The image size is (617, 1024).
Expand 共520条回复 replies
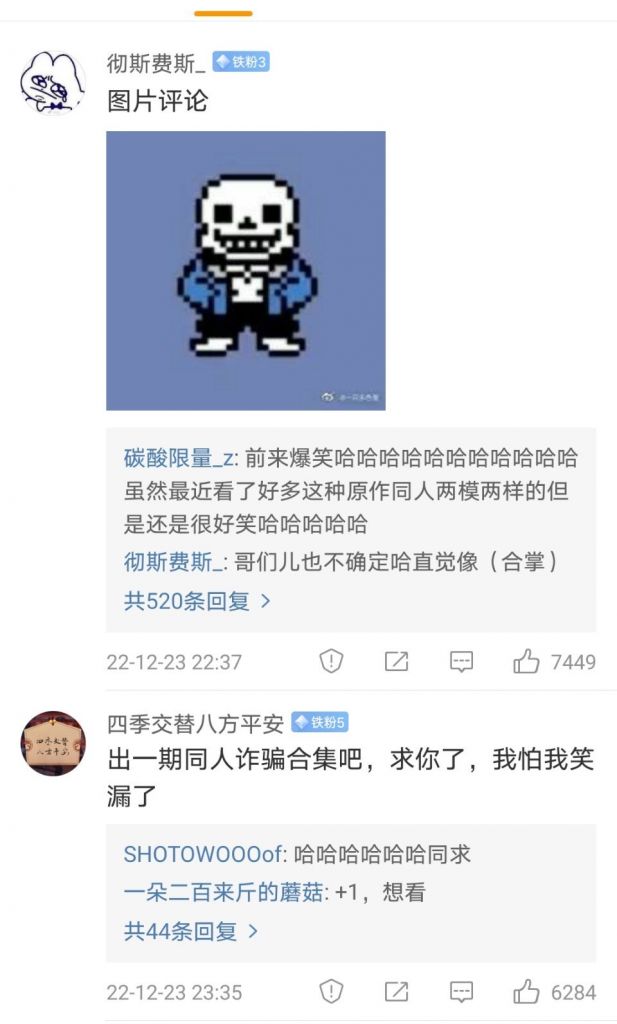[197, 600]
